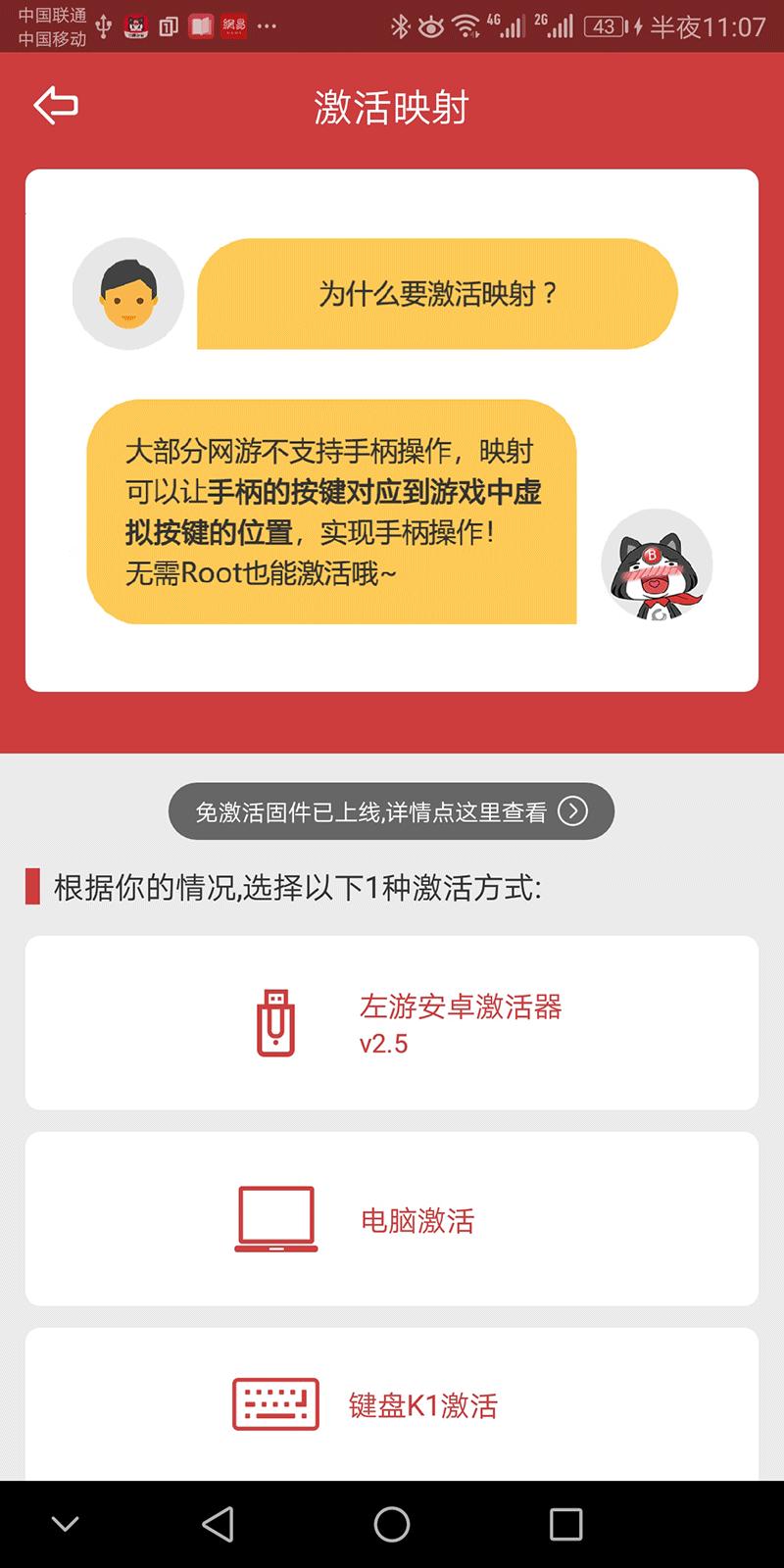Select the 电脑激活 activation option

click(x=392, y=1218)
